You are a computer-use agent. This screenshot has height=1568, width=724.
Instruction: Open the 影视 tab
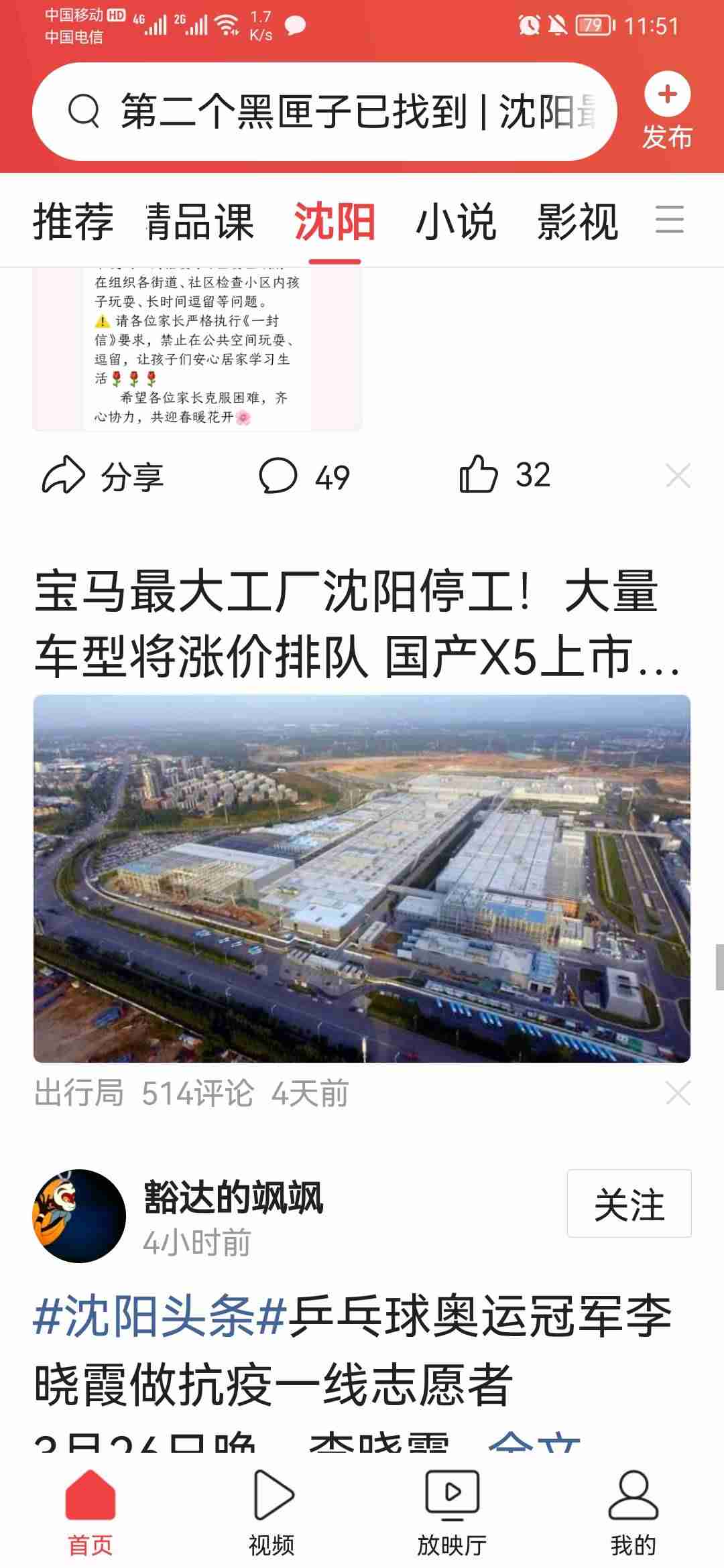pyautogui.click(x=577, y=221)
